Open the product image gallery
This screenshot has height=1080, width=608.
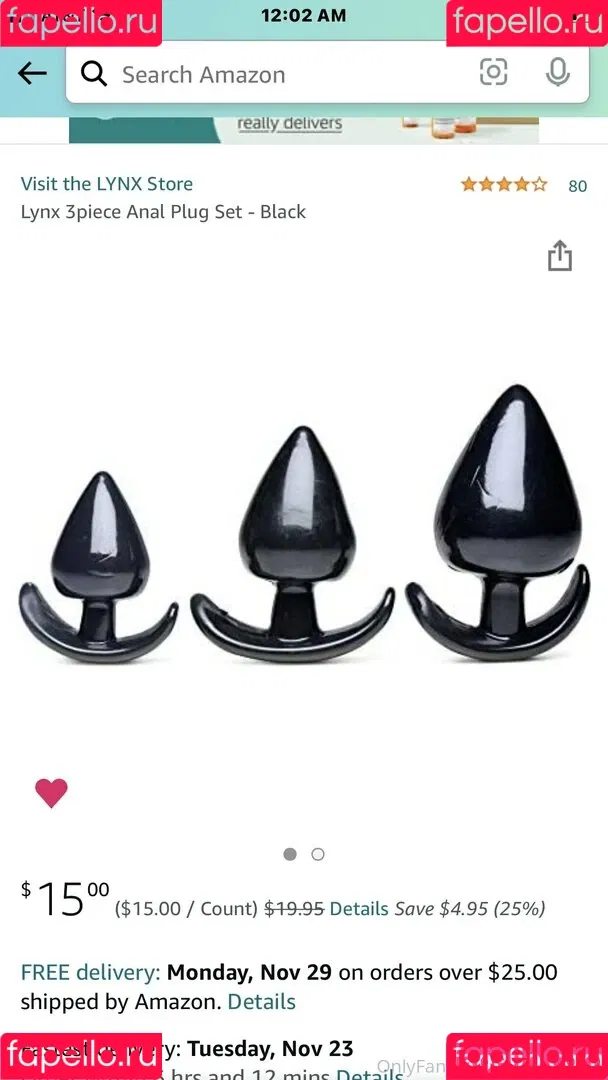point(304,530)
